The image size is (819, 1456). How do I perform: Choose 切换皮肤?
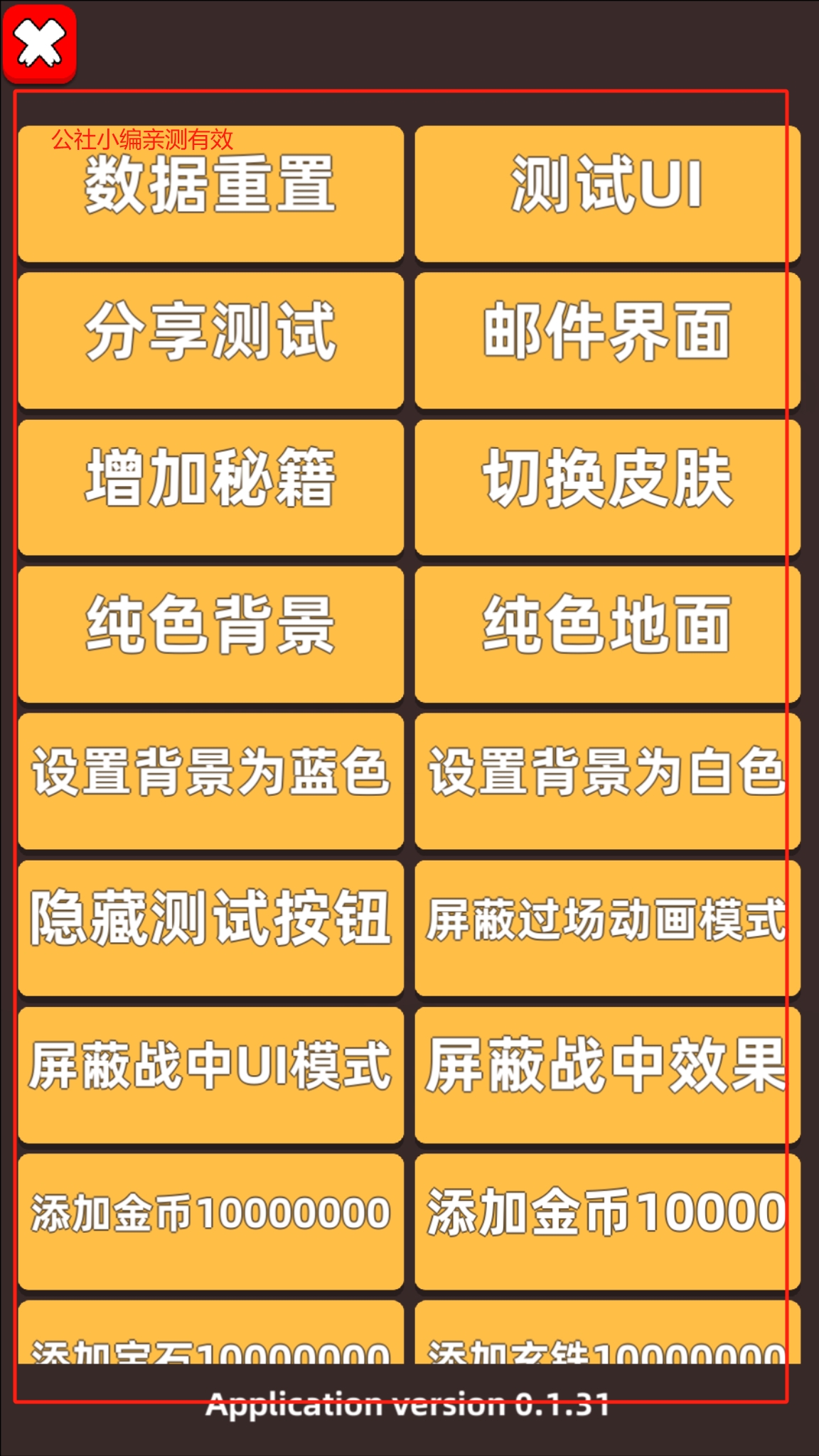(x=607, y=487)
